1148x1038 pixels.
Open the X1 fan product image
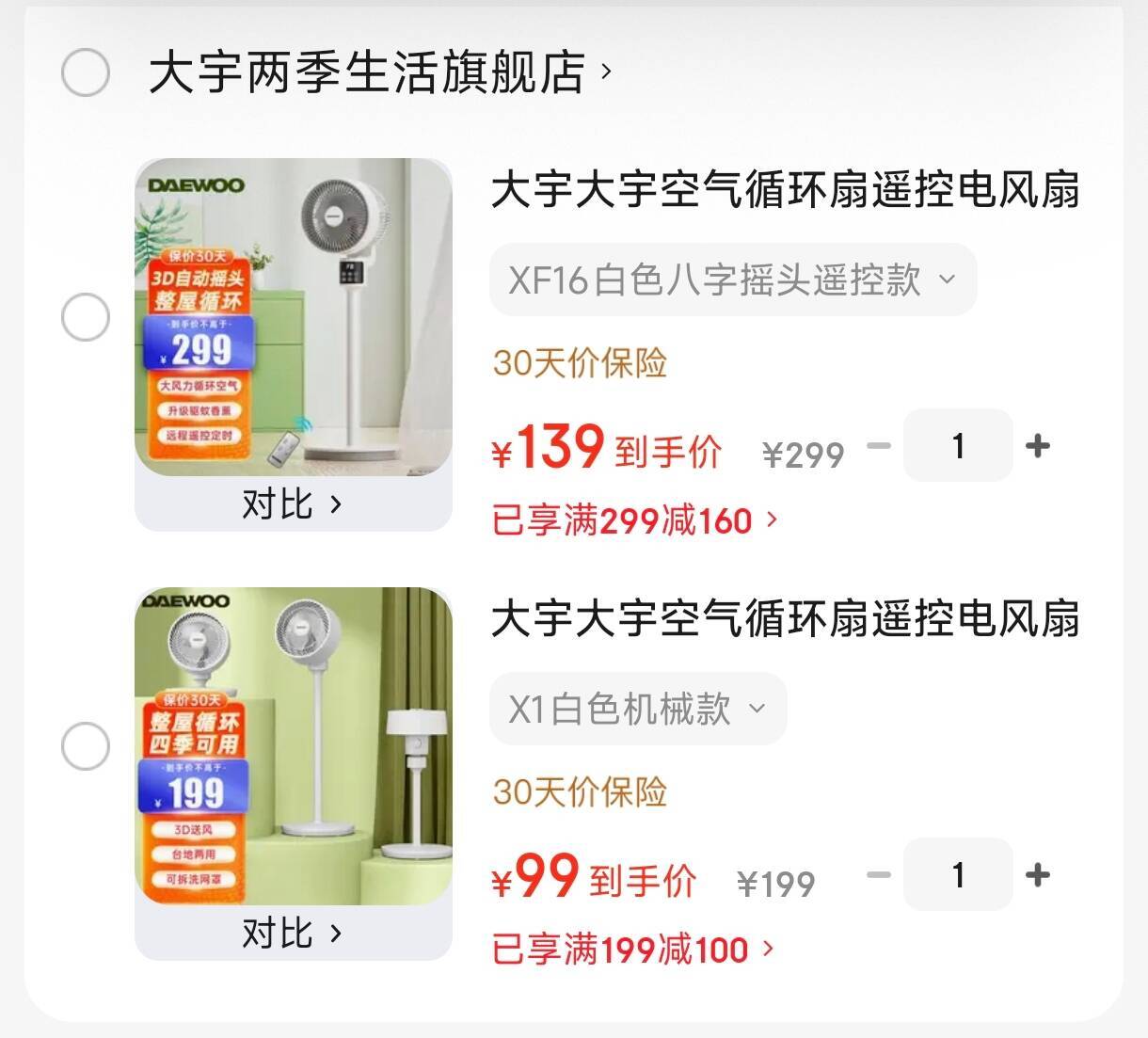coord(293,746)
